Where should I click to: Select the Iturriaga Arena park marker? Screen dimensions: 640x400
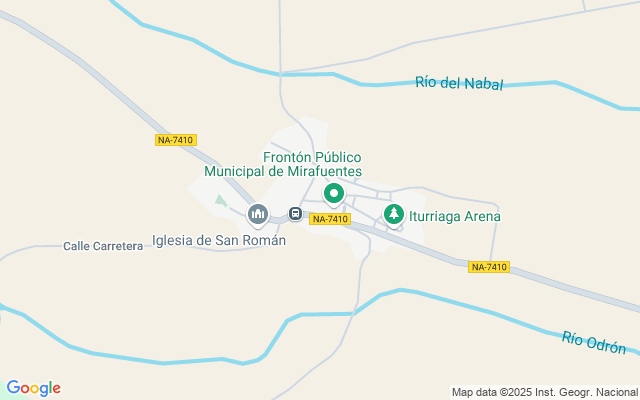click(394, 213)
